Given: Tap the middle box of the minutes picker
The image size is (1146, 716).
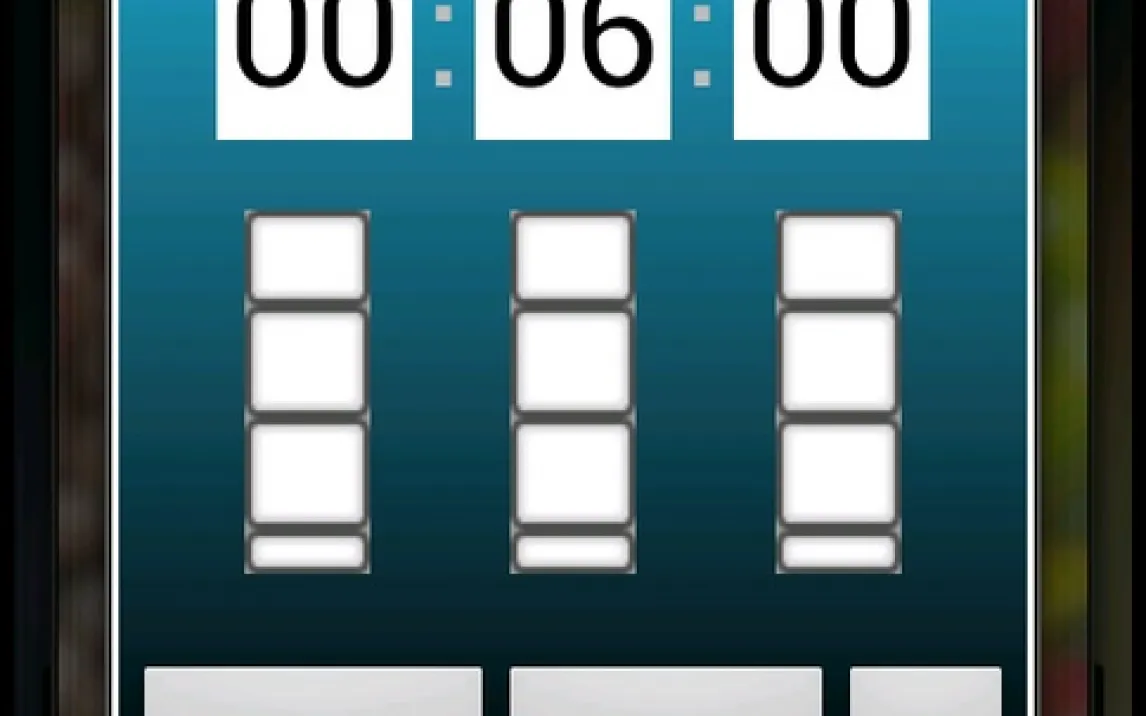Looking at the screenshot, I should pyautogui.click(x=573, y=360).
